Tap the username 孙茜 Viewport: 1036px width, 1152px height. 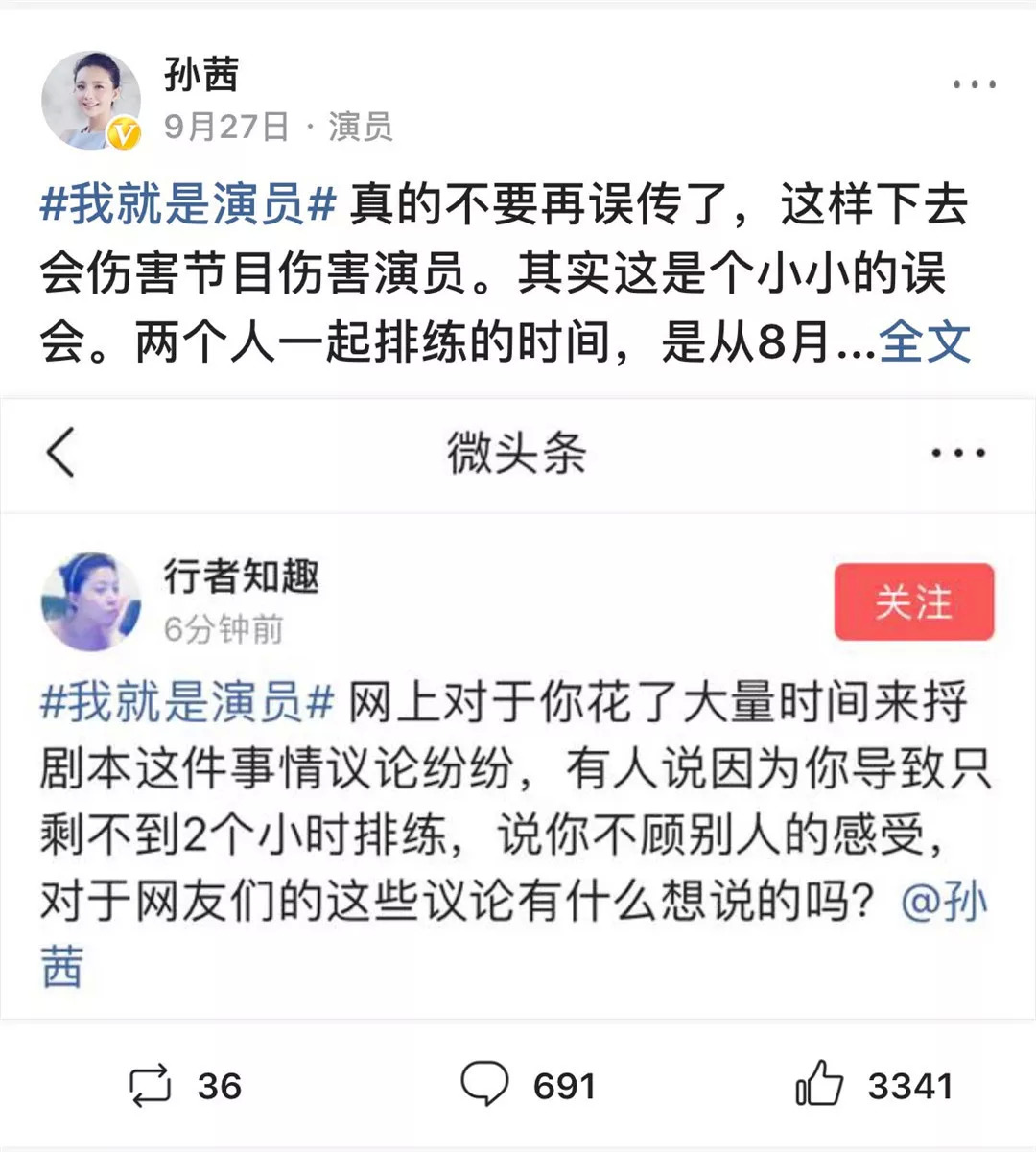click(200, 75)
